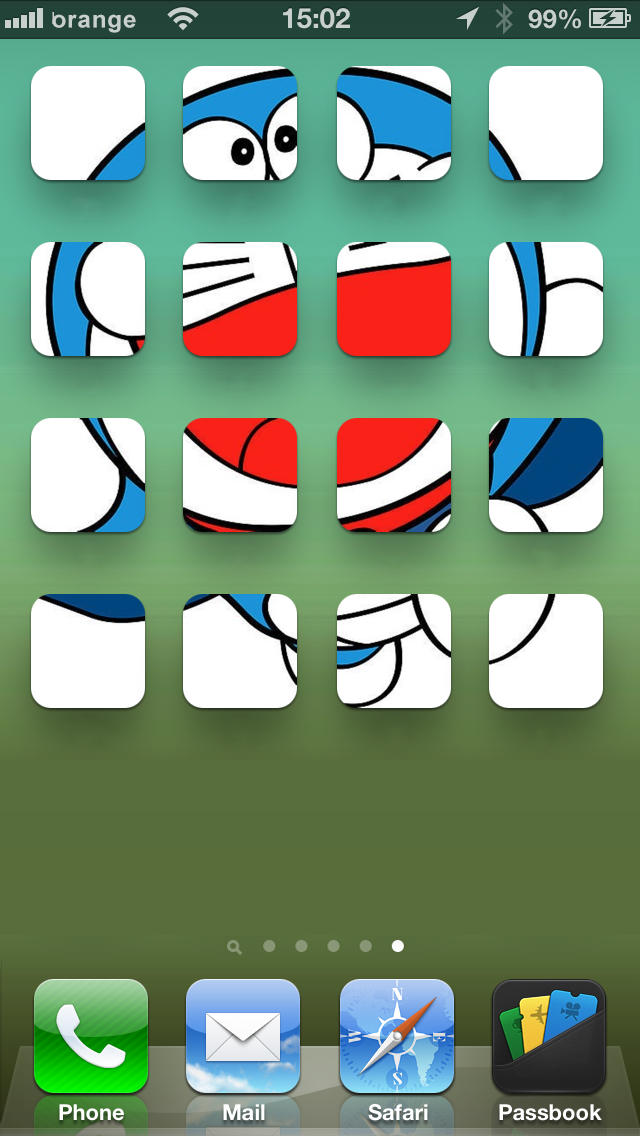Open the Mail app
Image resolution: width=640 pixels, height=1136 pixels.
point(243,1036)
